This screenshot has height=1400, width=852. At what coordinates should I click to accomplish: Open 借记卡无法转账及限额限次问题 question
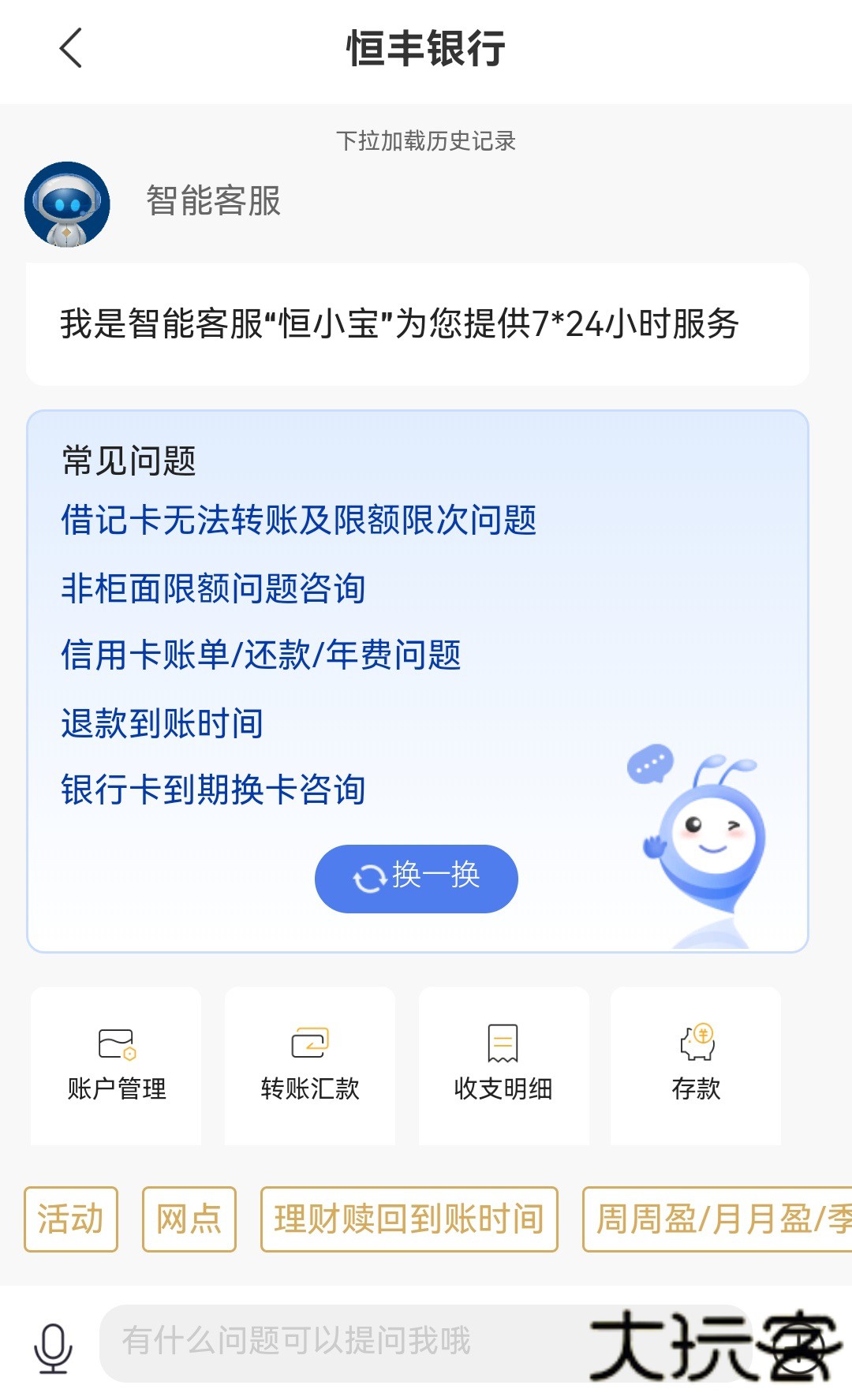299,521
